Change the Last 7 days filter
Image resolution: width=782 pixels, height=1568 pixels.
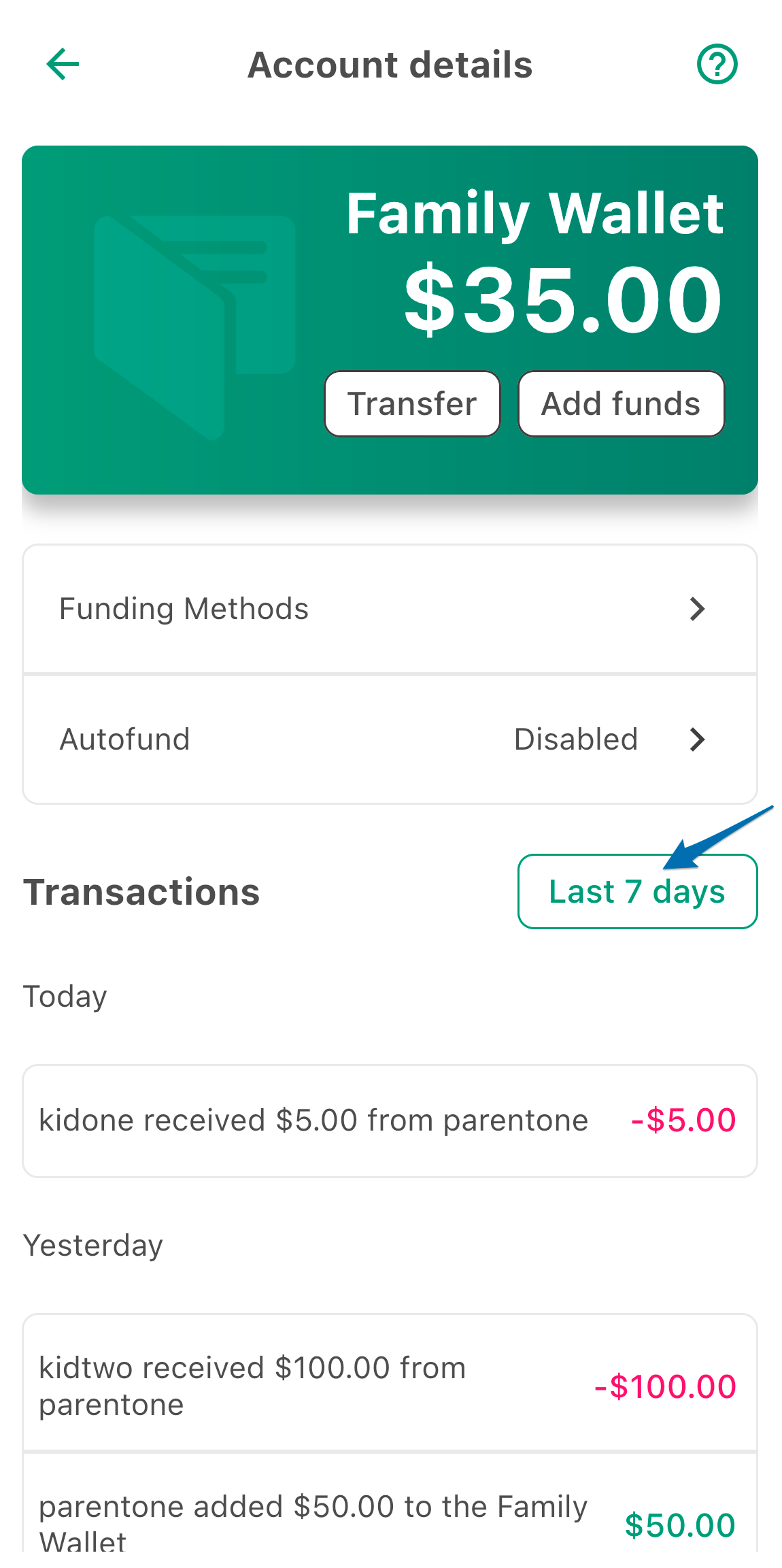[x=637, y=891]
